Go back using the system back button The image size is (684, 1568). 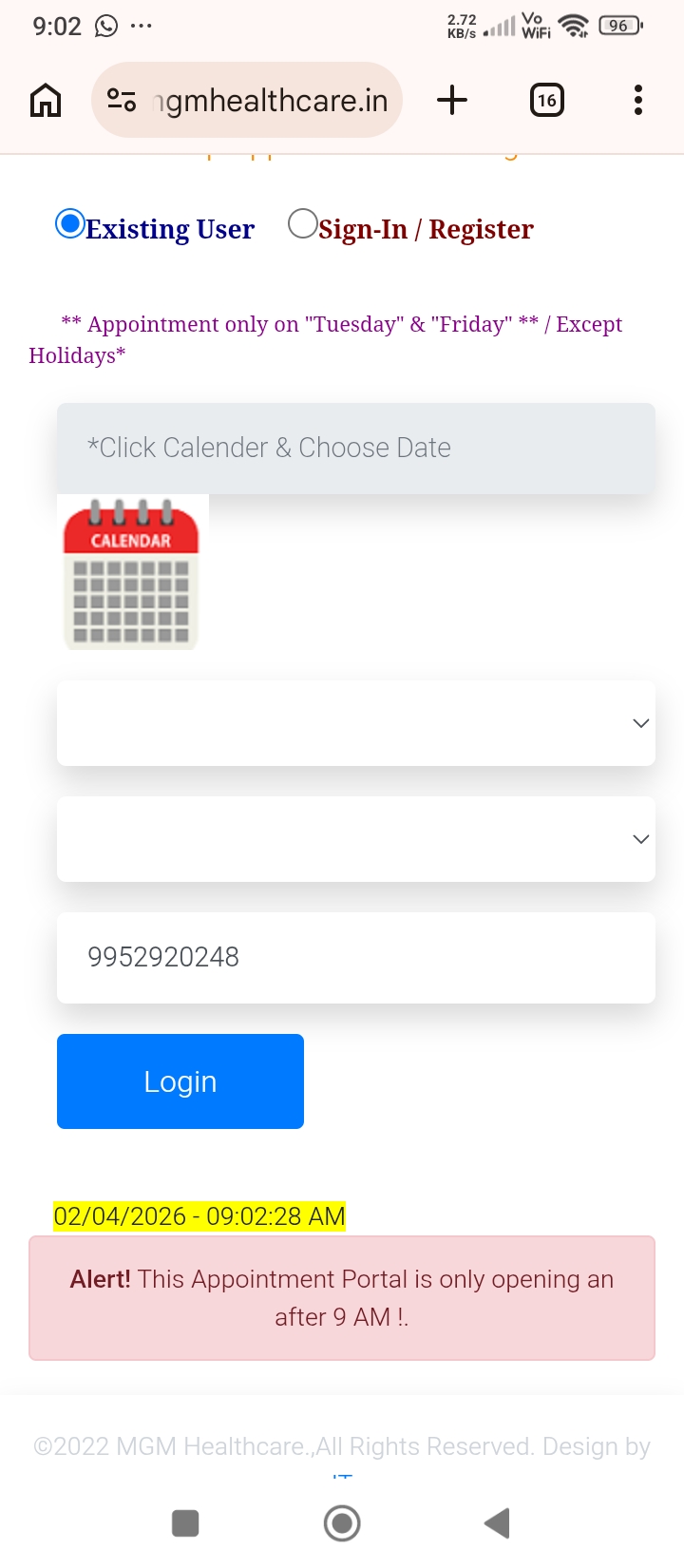tap(497, 1523)
